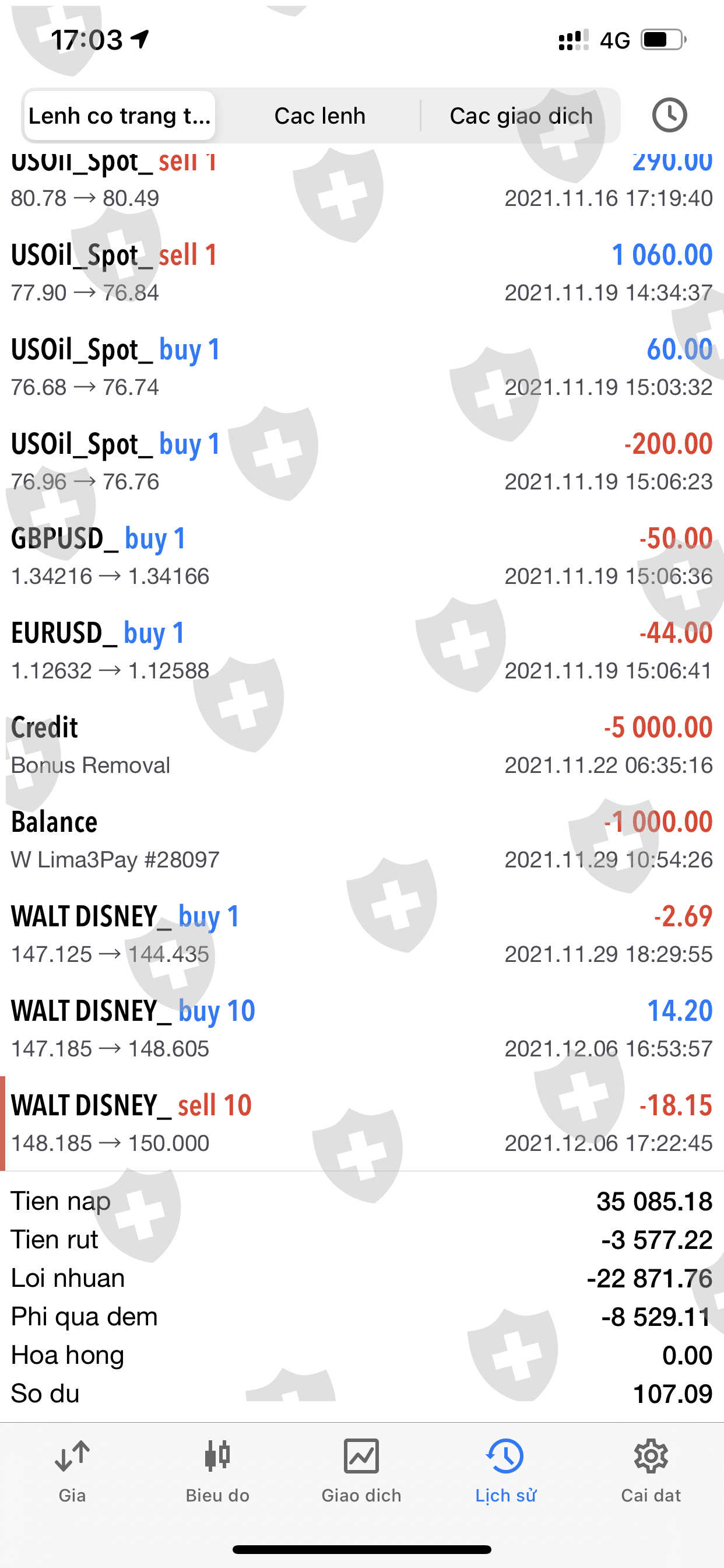Open the Gia tab
This screenshot has height=1568, width=724.
[72, 1471]
